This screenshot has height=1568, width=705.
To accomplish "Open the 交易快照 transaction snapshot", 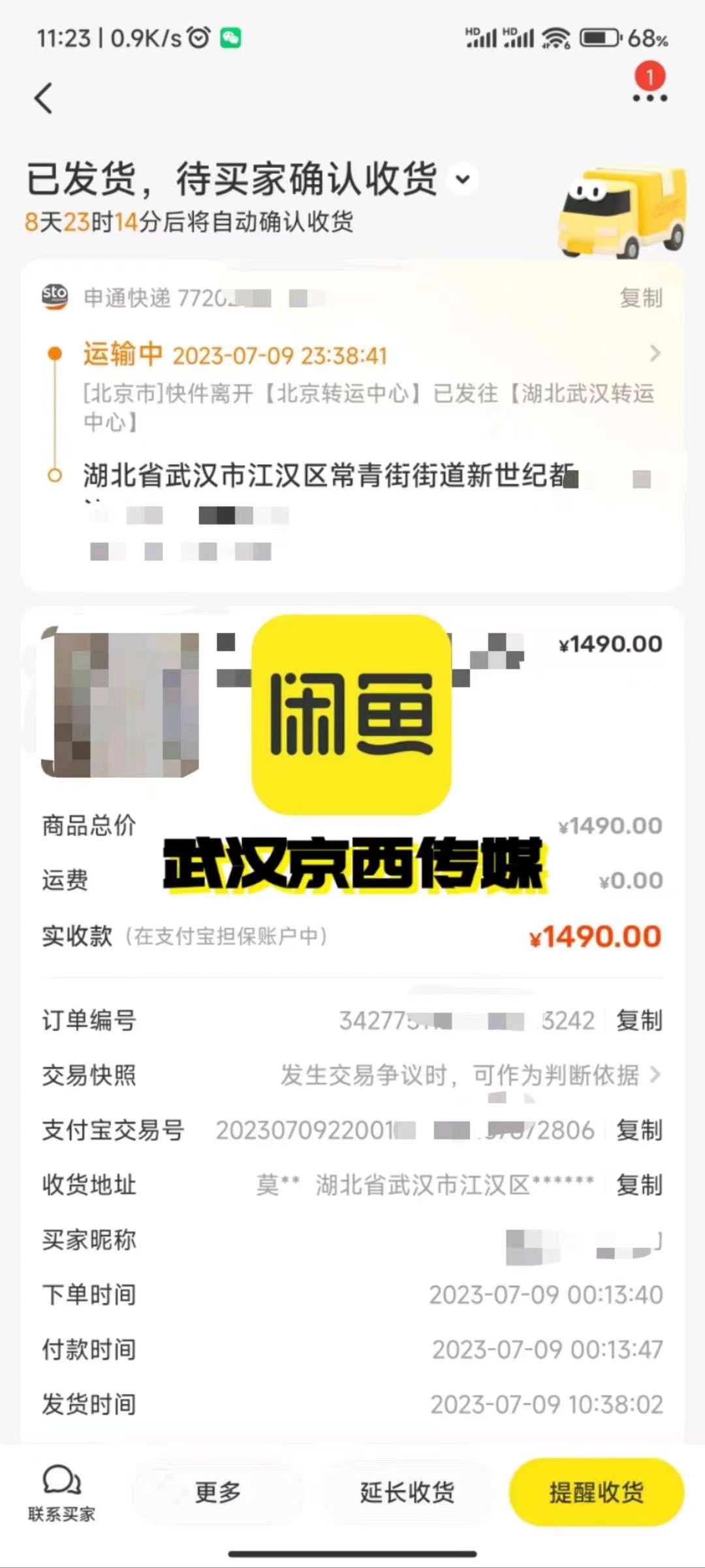I will pos(470,1075).
